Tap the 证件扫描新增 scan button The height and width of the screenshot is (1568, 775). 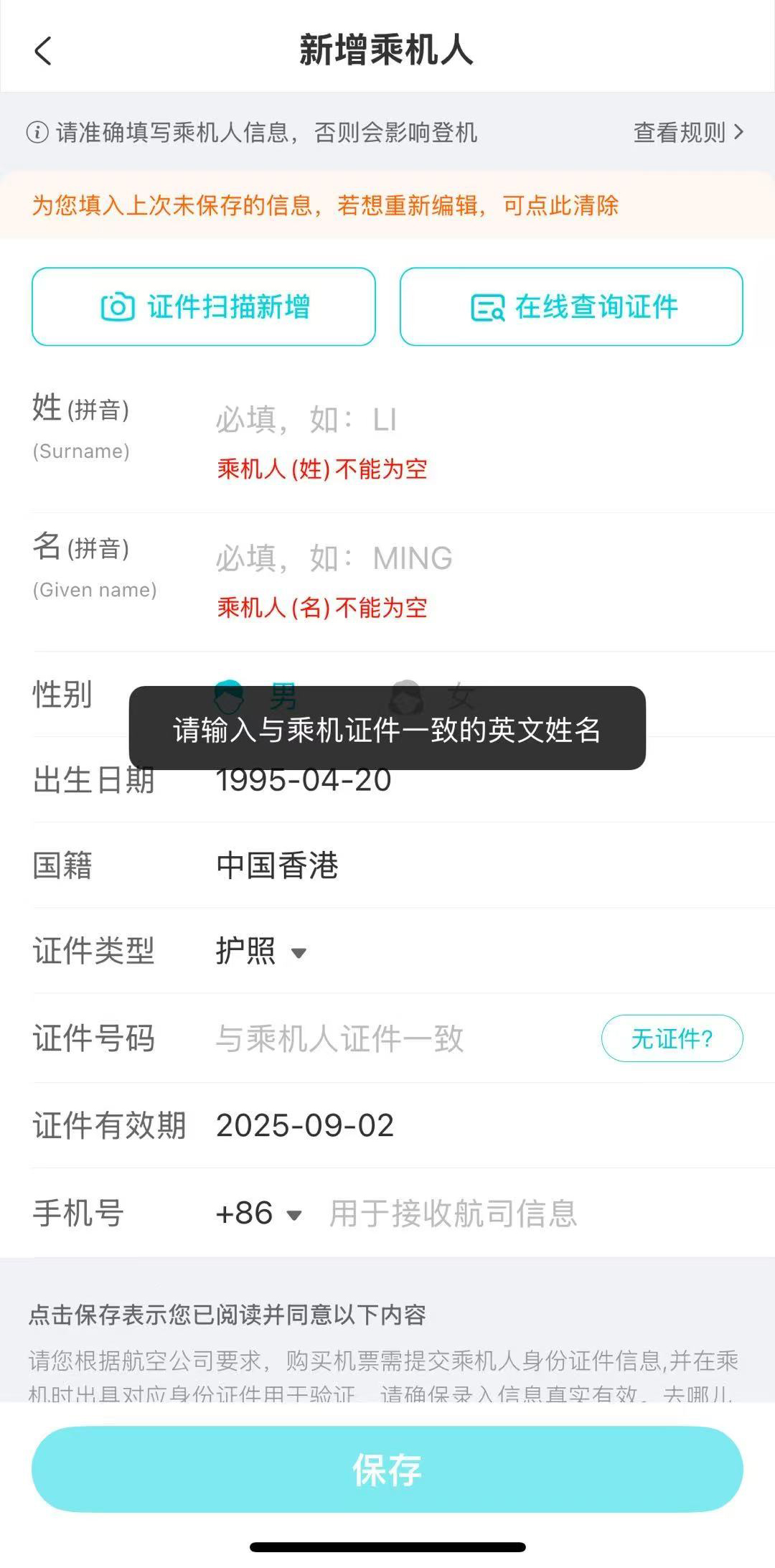pyautogui.click(x=204, y=307)
